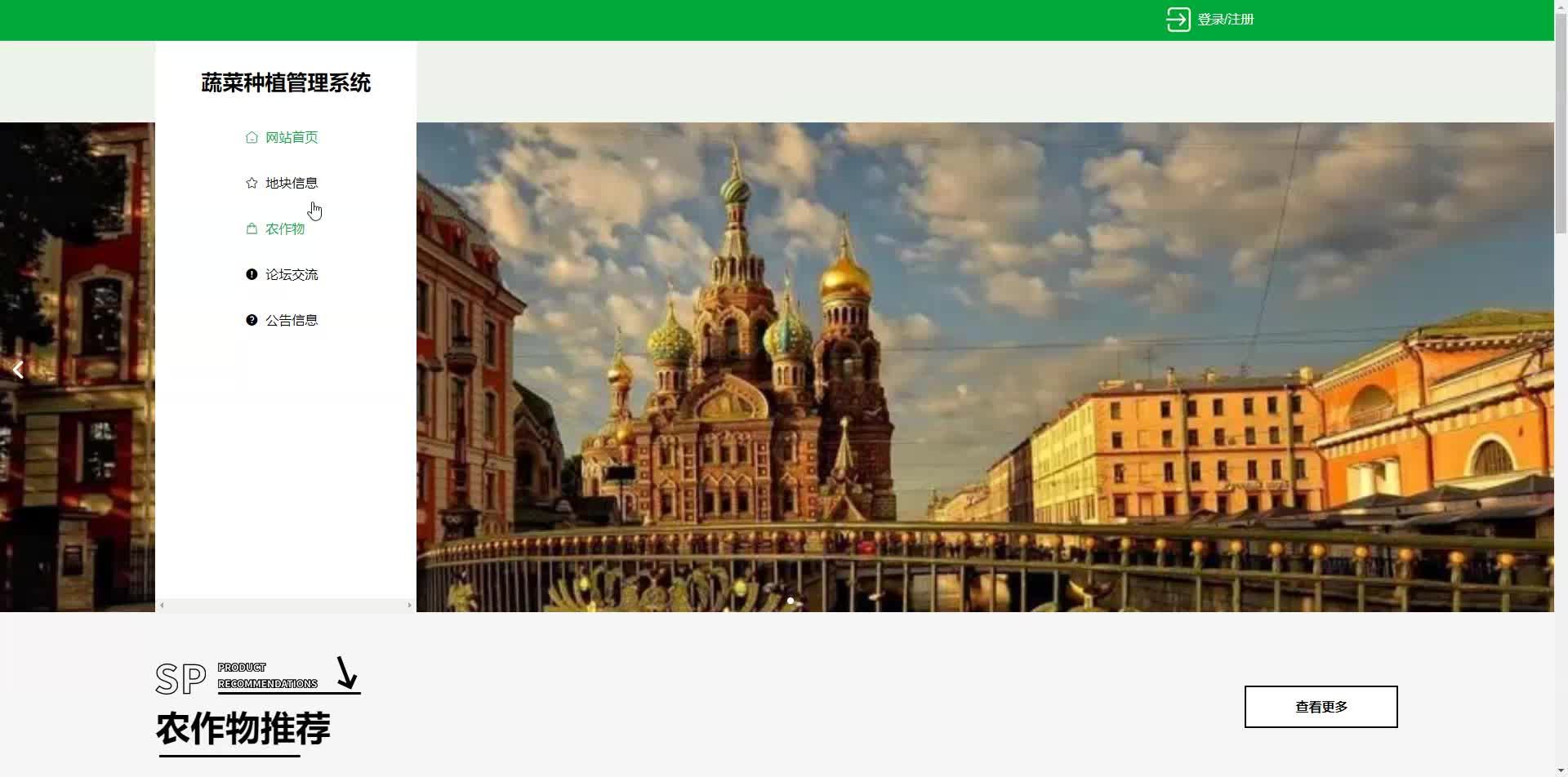Open the 地块信息 menu item

pyautogui.click(x=283, y=183)
